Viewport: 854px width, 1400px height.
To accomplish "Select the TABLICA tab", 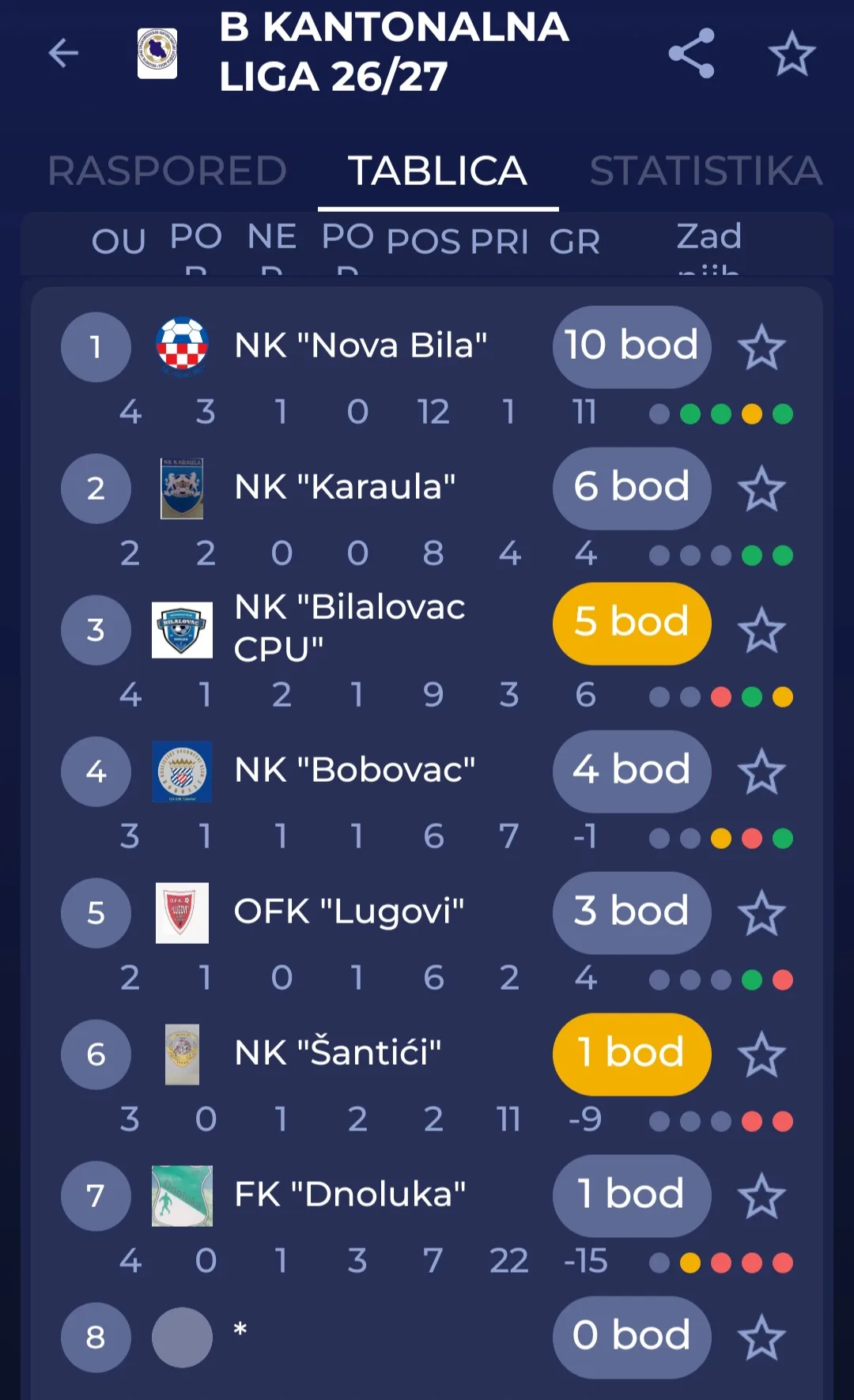I will tap(438, 171).
